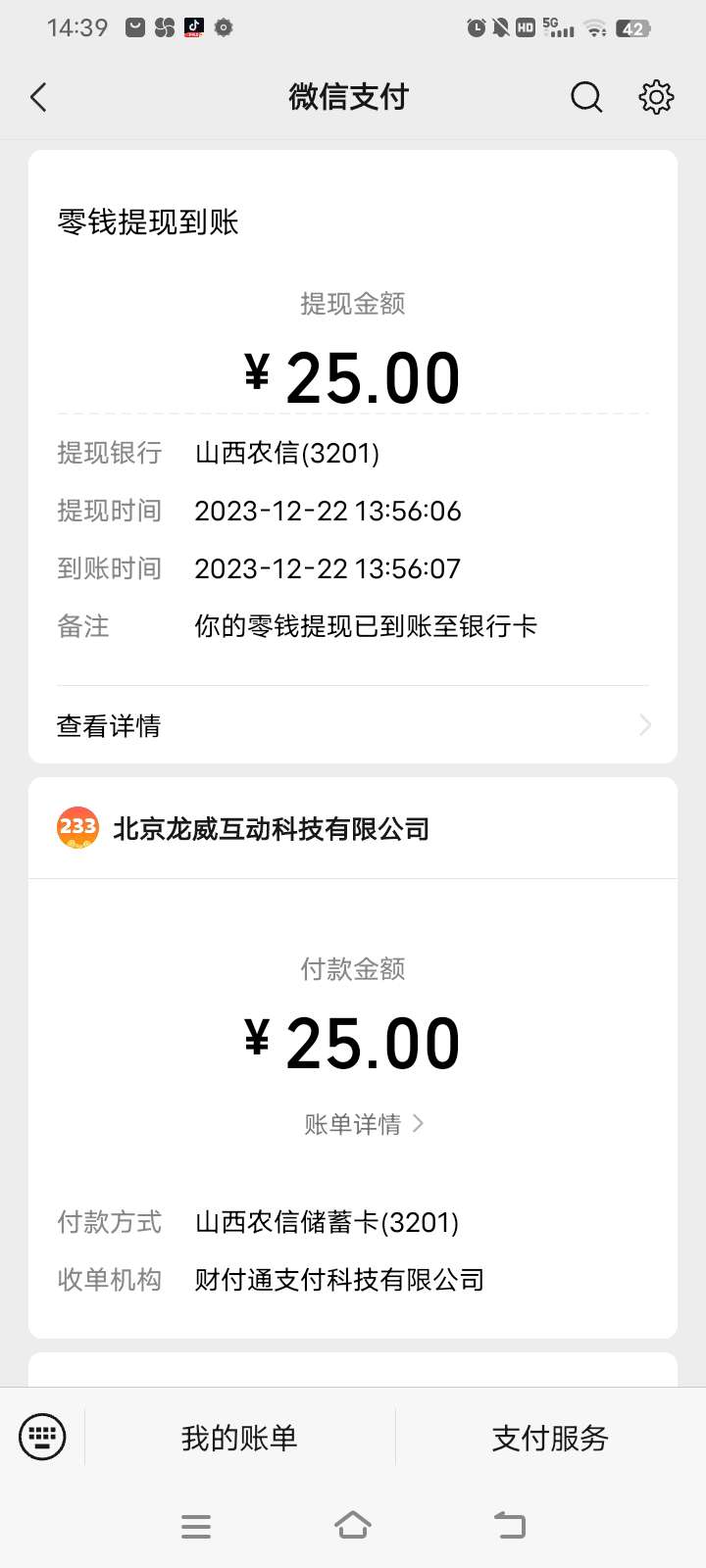Switch to keyboard input mode
The image size is (706, 1568).
point(42,1438)
